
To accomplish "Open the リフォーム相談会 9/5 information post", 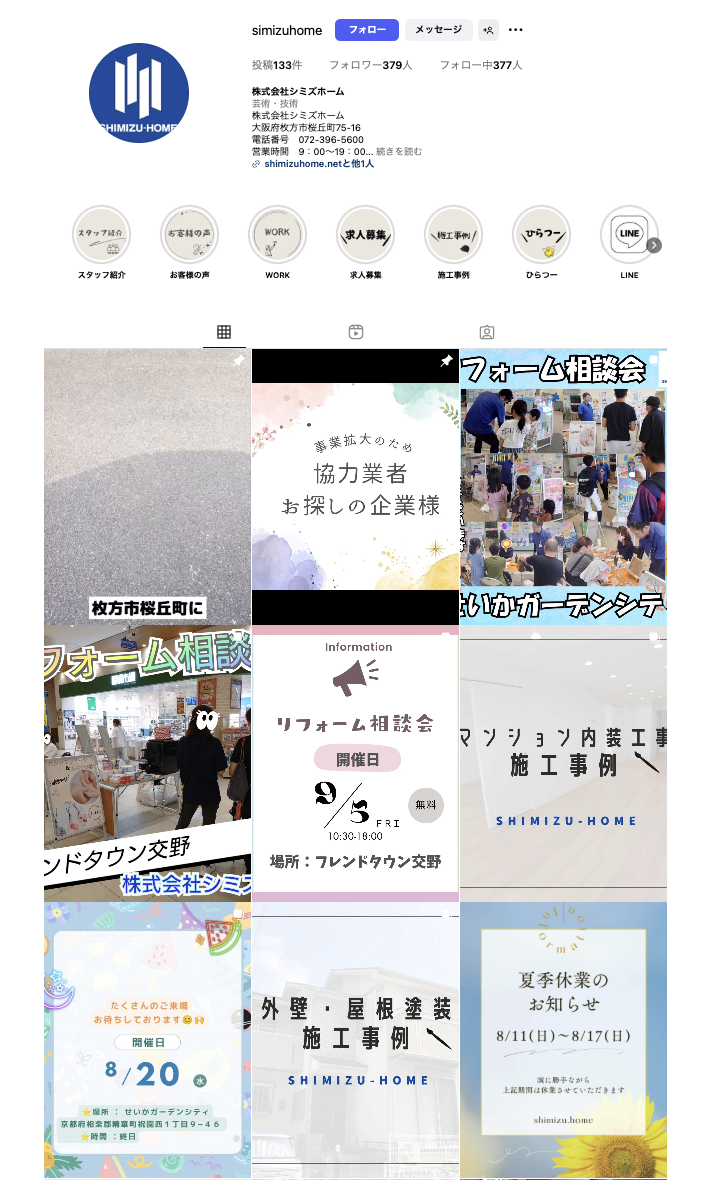I will point(355,763).
